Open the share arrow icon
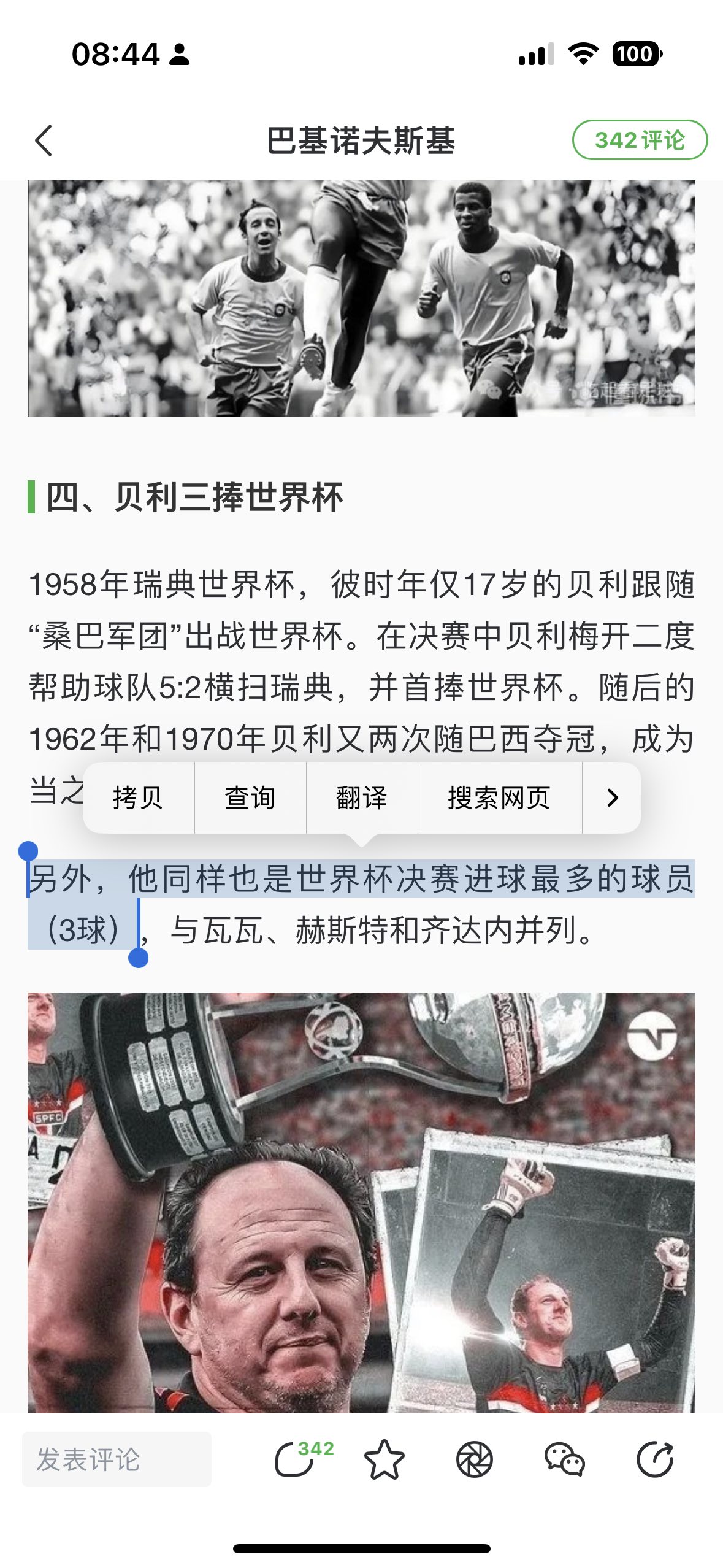723x1568 pixels. point(654,1459)
